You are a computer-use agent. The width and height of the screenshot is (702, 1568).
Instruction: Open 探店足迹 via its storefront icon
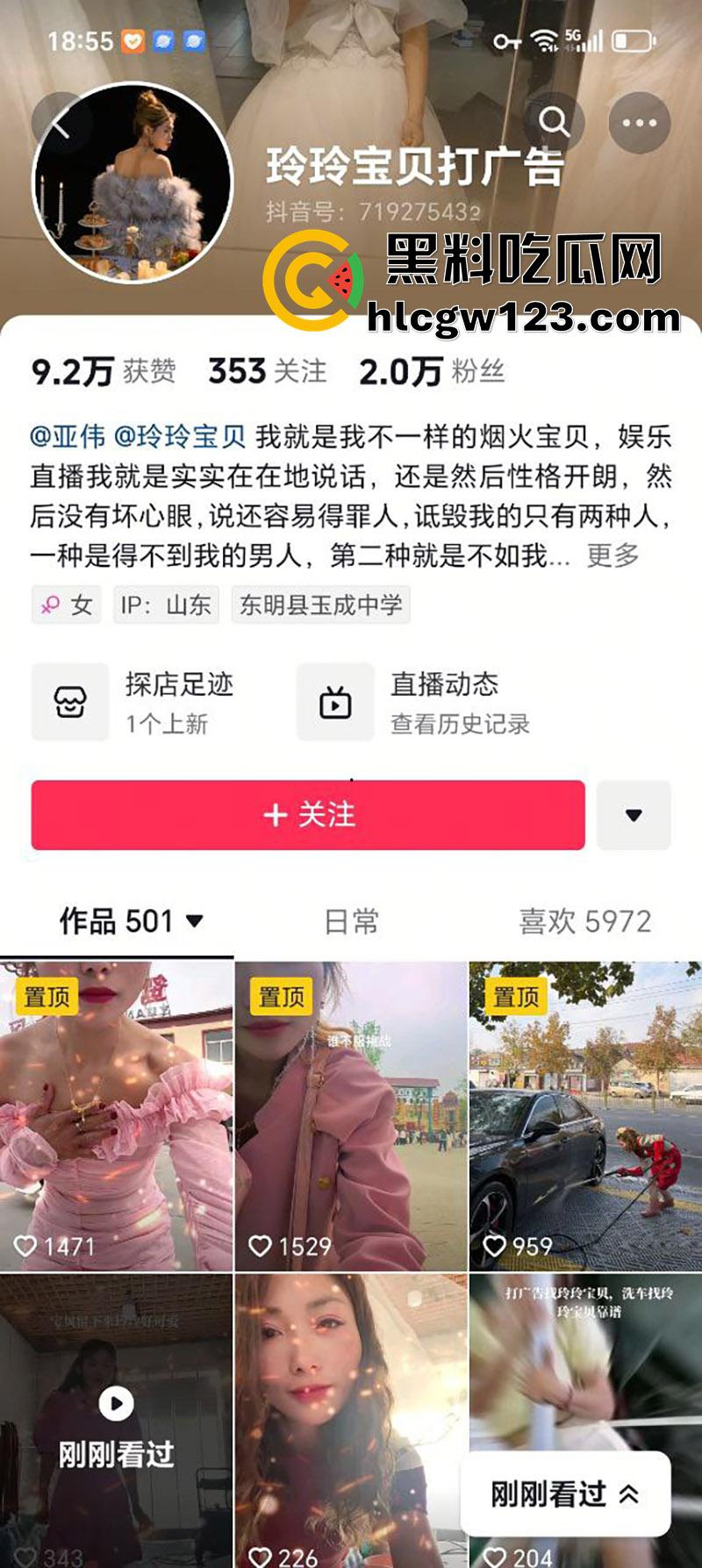[70, 701]
